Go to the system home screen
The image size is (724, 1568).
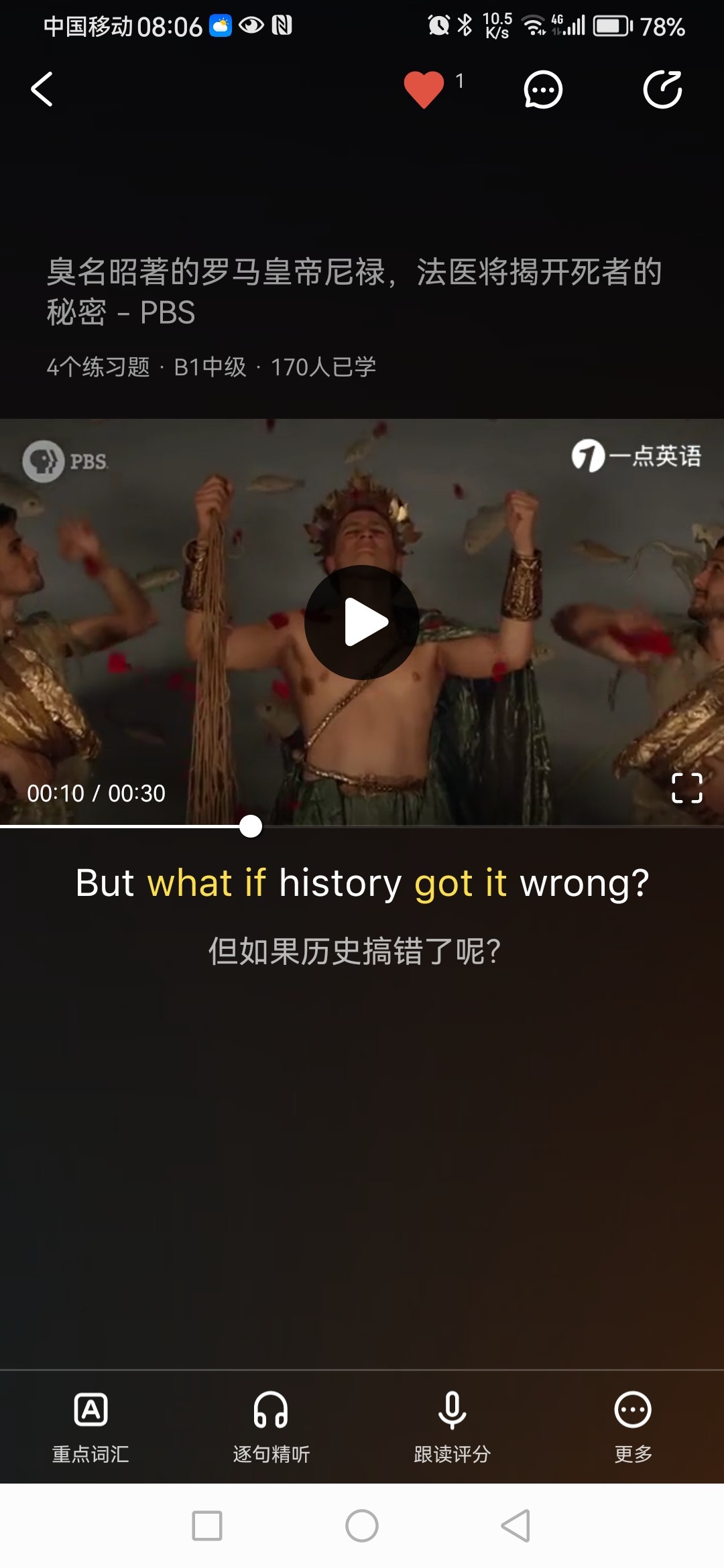(362, 1526)
